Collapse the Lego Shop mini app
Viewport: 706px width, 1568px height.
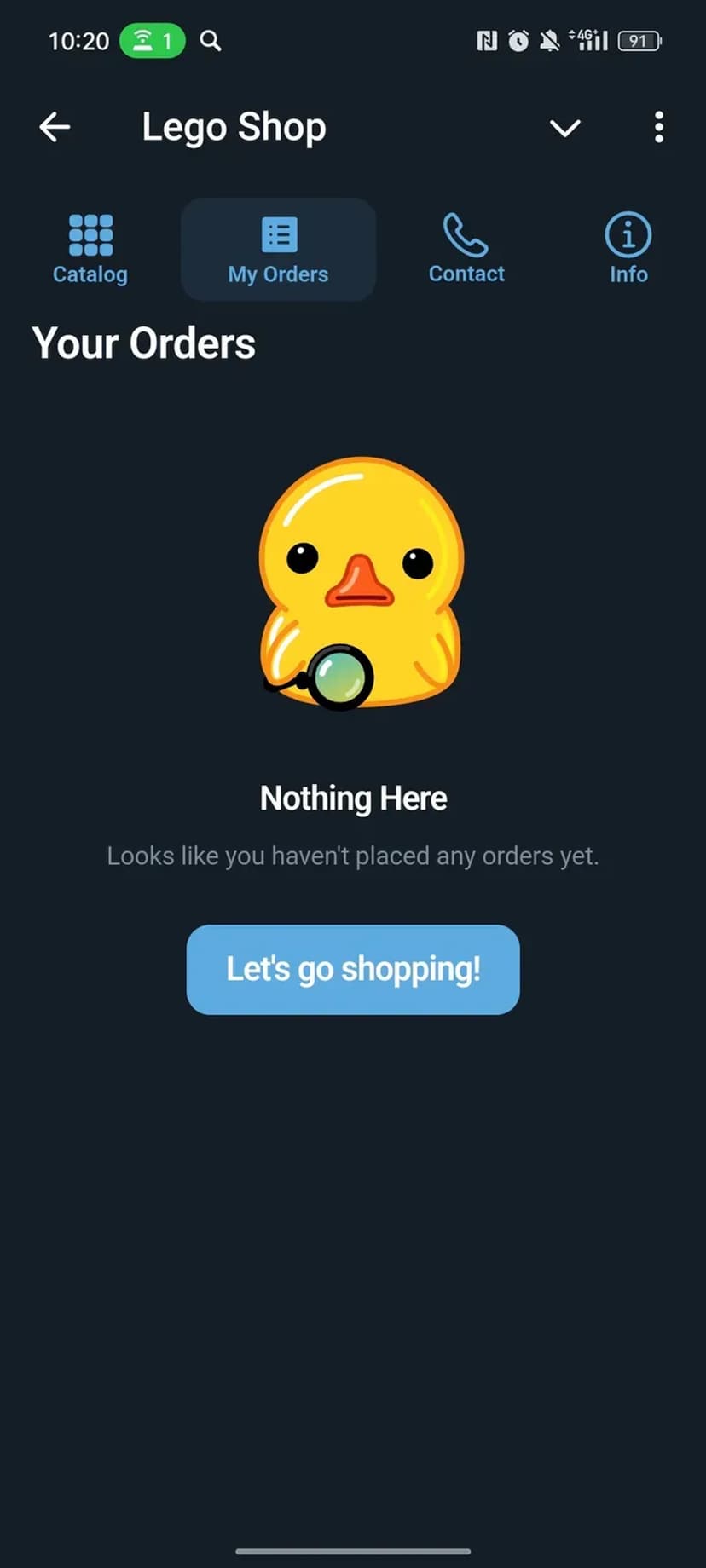pos(564,128)
